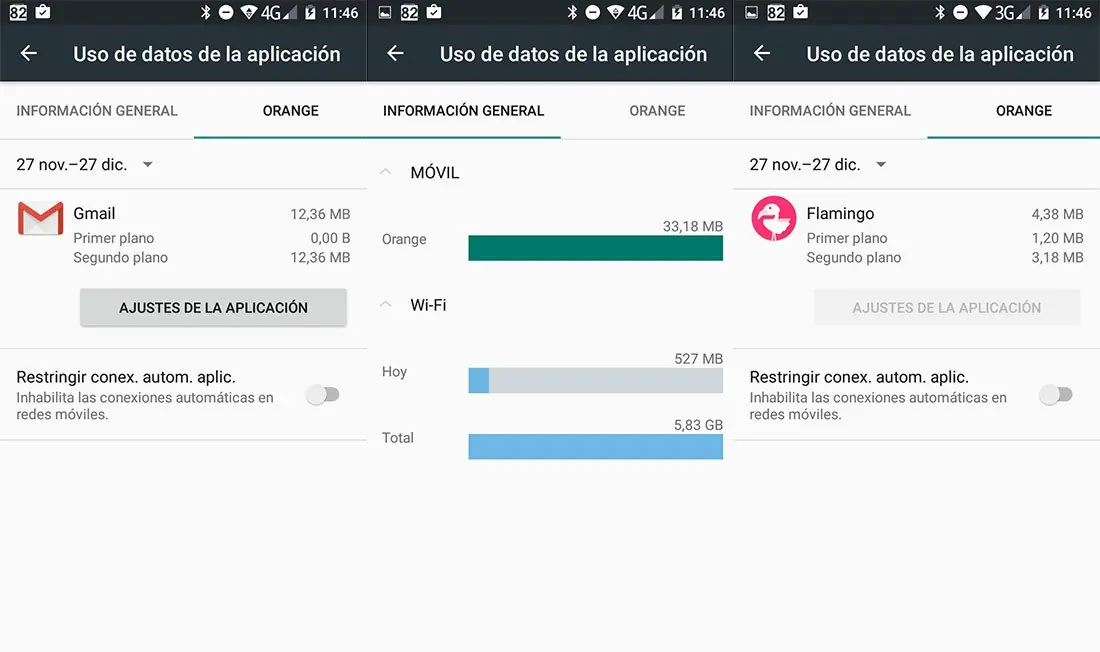Open date range dropdown above Gmail

click(86, 164)
